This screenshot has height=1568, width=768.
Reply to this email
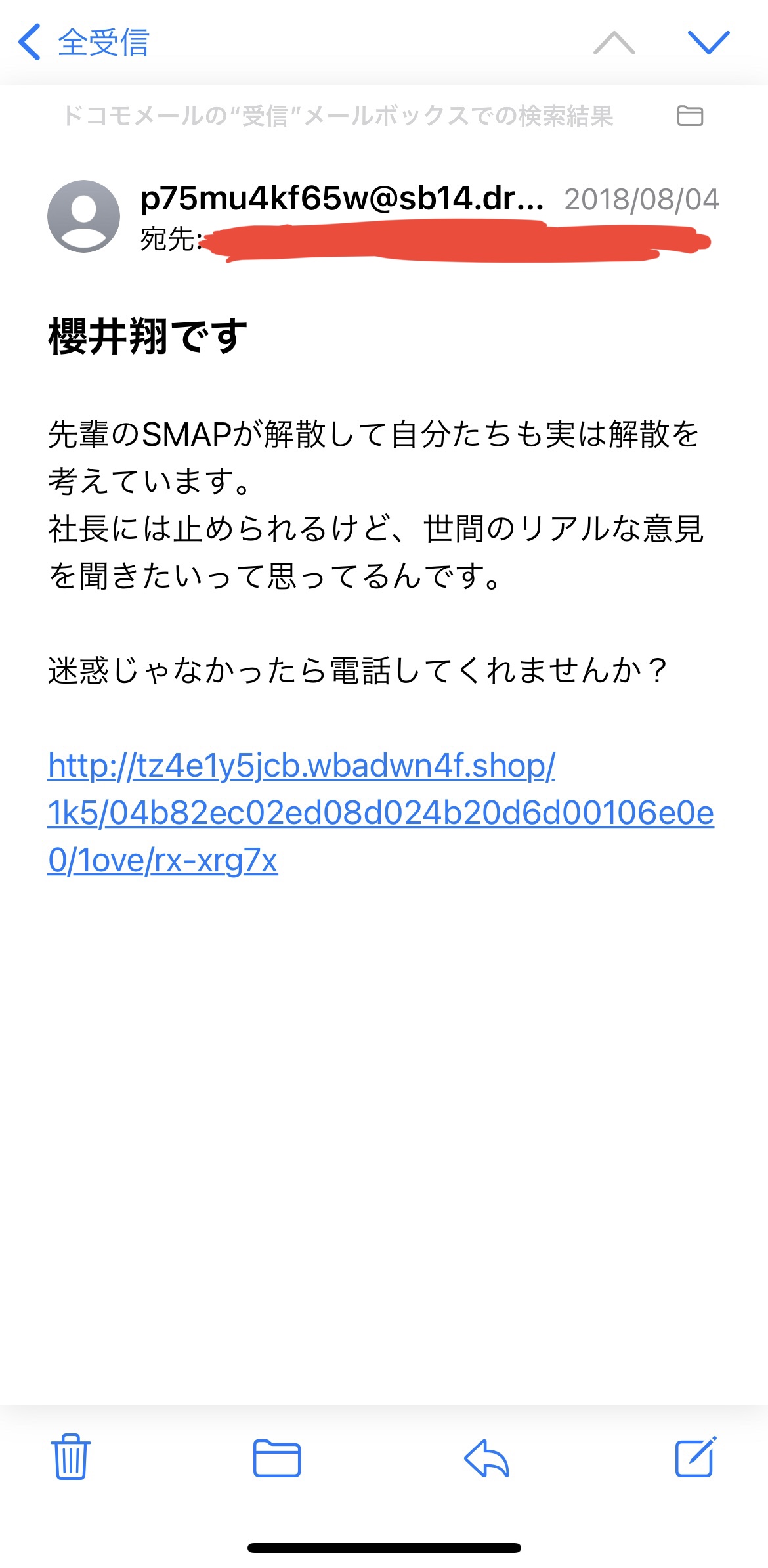coord(486,1458)
